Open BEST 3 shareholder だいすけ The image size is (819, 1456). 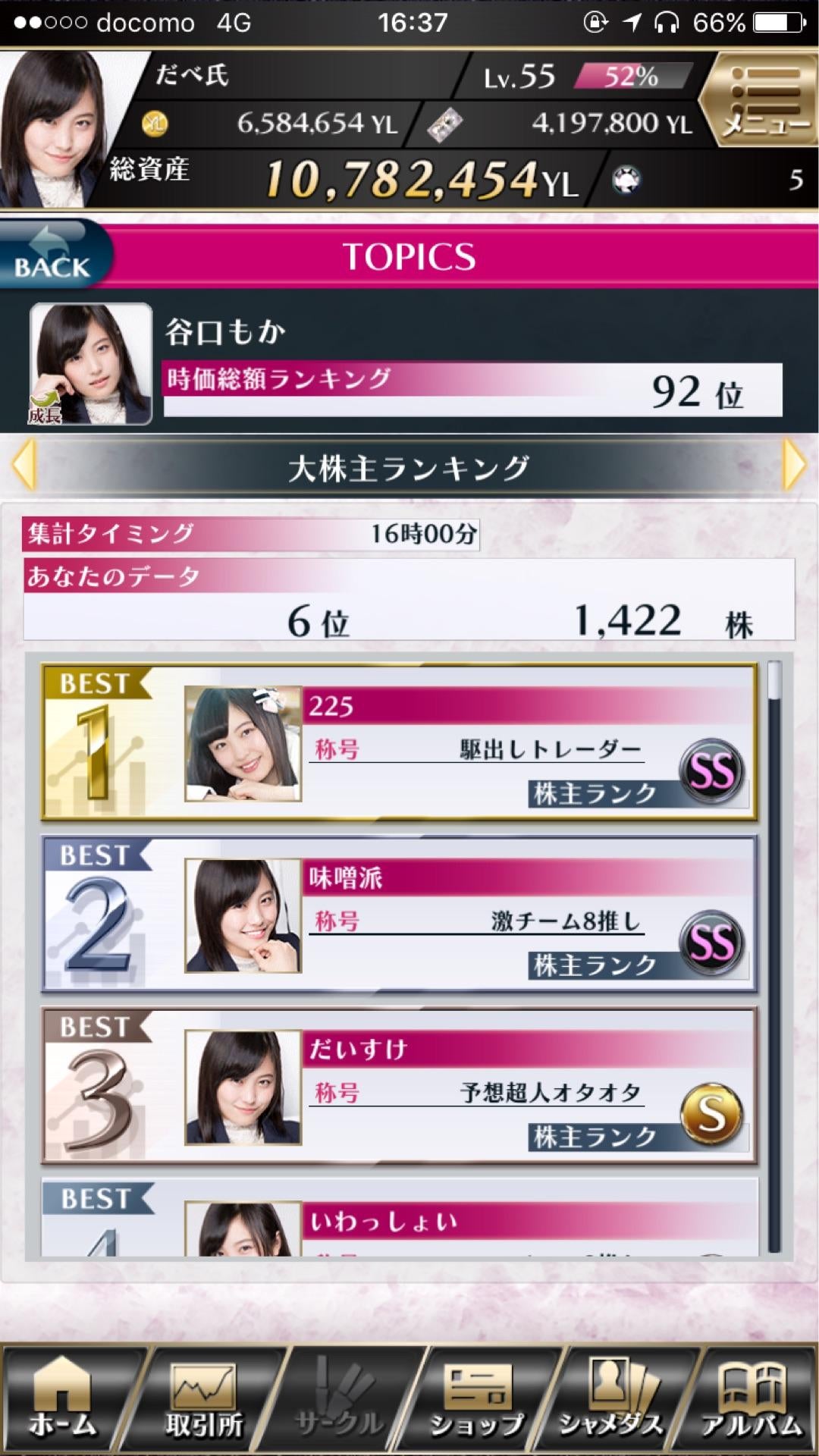pyautogui.click(x=400, y=1085)
